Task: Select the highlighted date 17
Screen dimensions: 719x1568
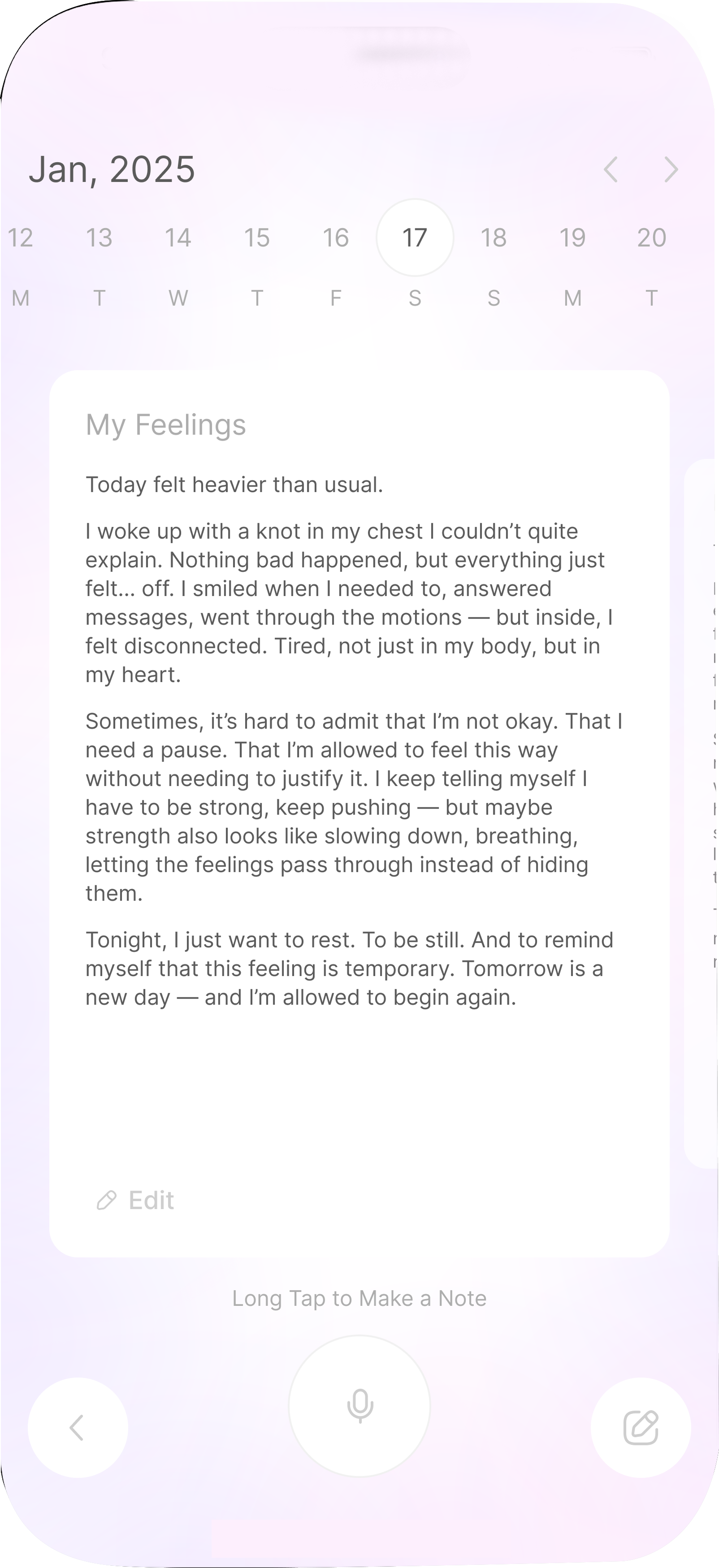Action: (x=415, y=238)
